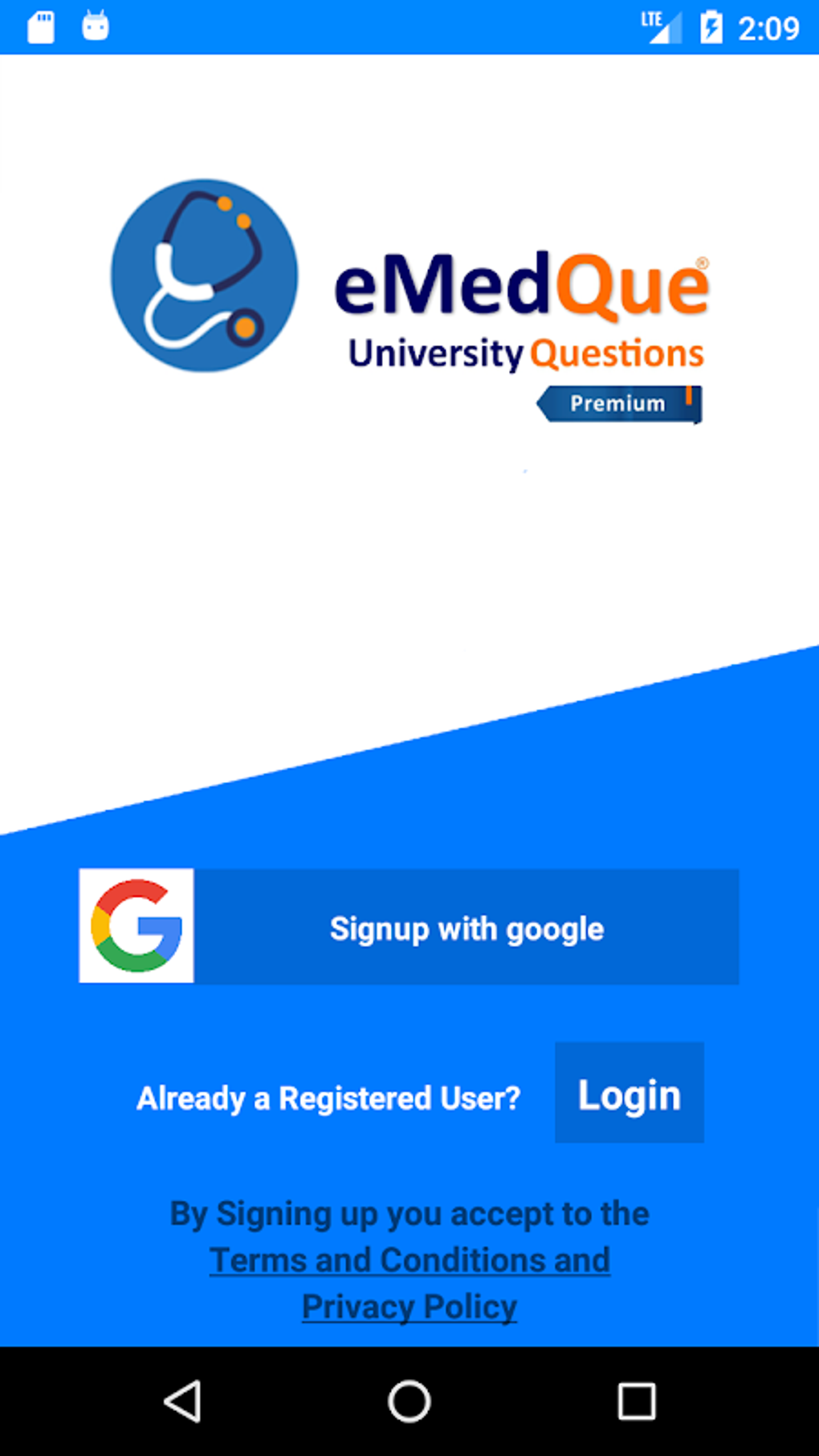Return to the device home screen
This screenshot has width=819, height=1456.
pos(409,1402)
